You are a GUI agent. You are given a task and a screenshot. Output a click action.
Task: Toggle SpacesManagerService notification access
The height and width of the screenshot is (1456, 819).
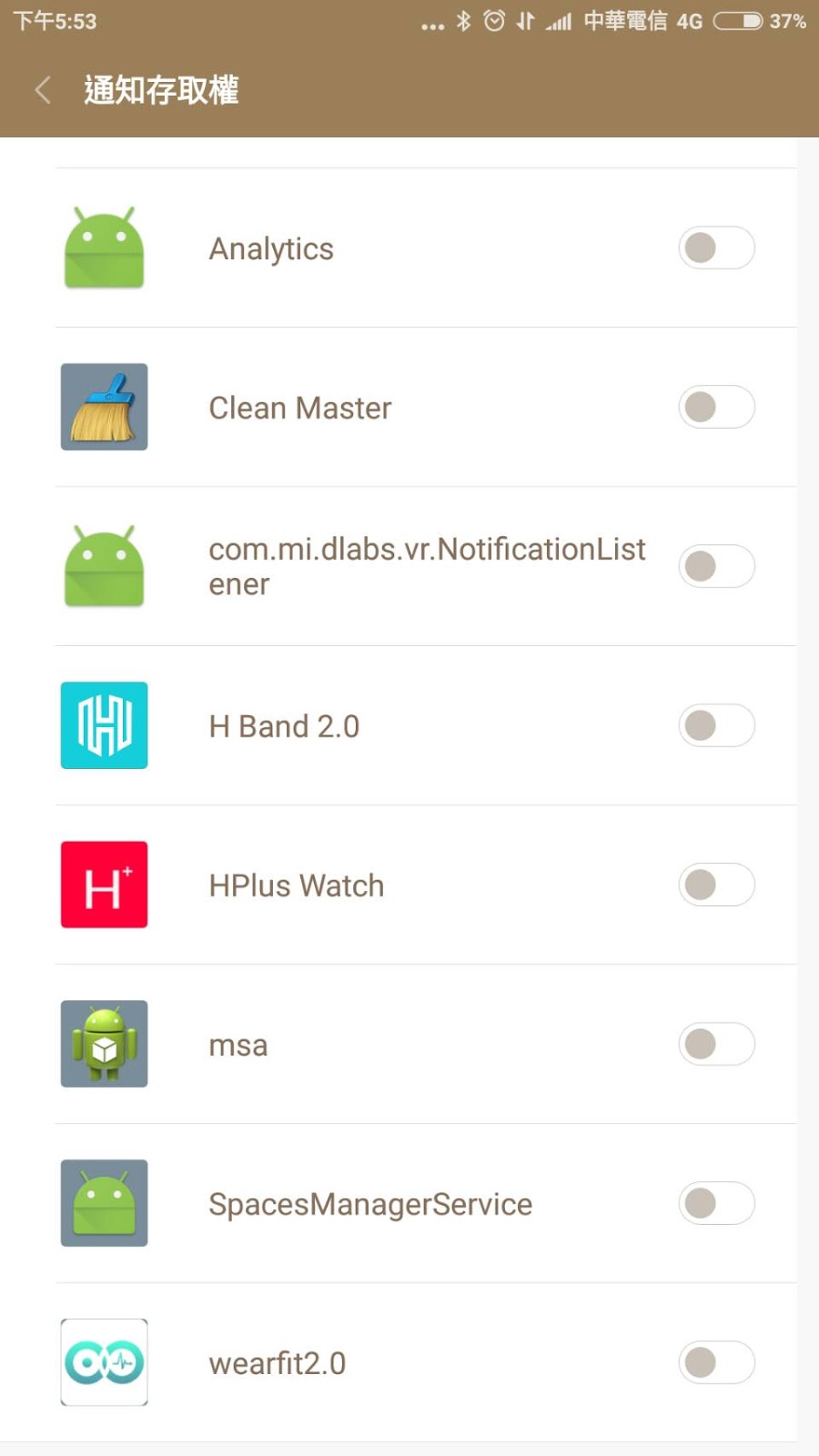click(x=716, y=1203)
